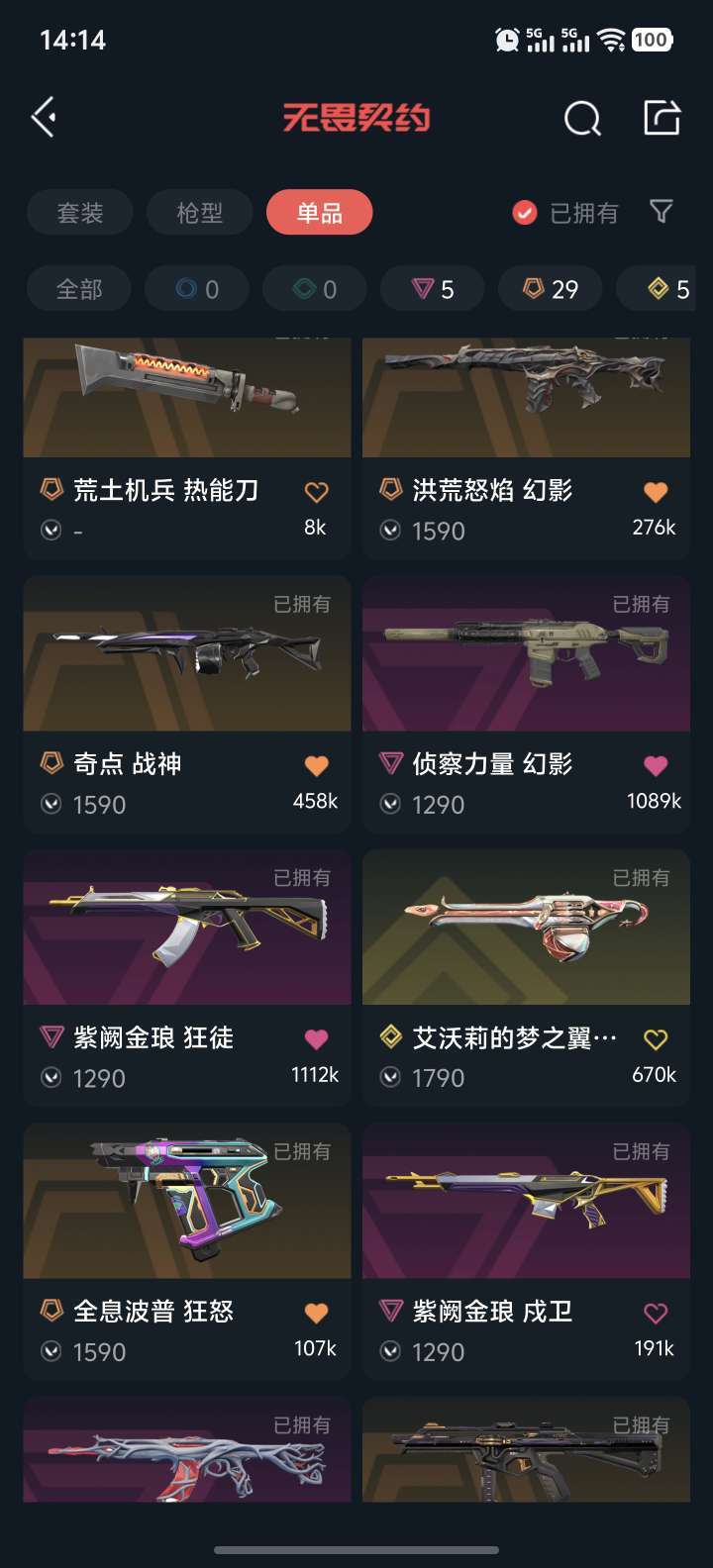Switch to the 套装 tab
The image size is (713, 1568).
coord(80,213)
